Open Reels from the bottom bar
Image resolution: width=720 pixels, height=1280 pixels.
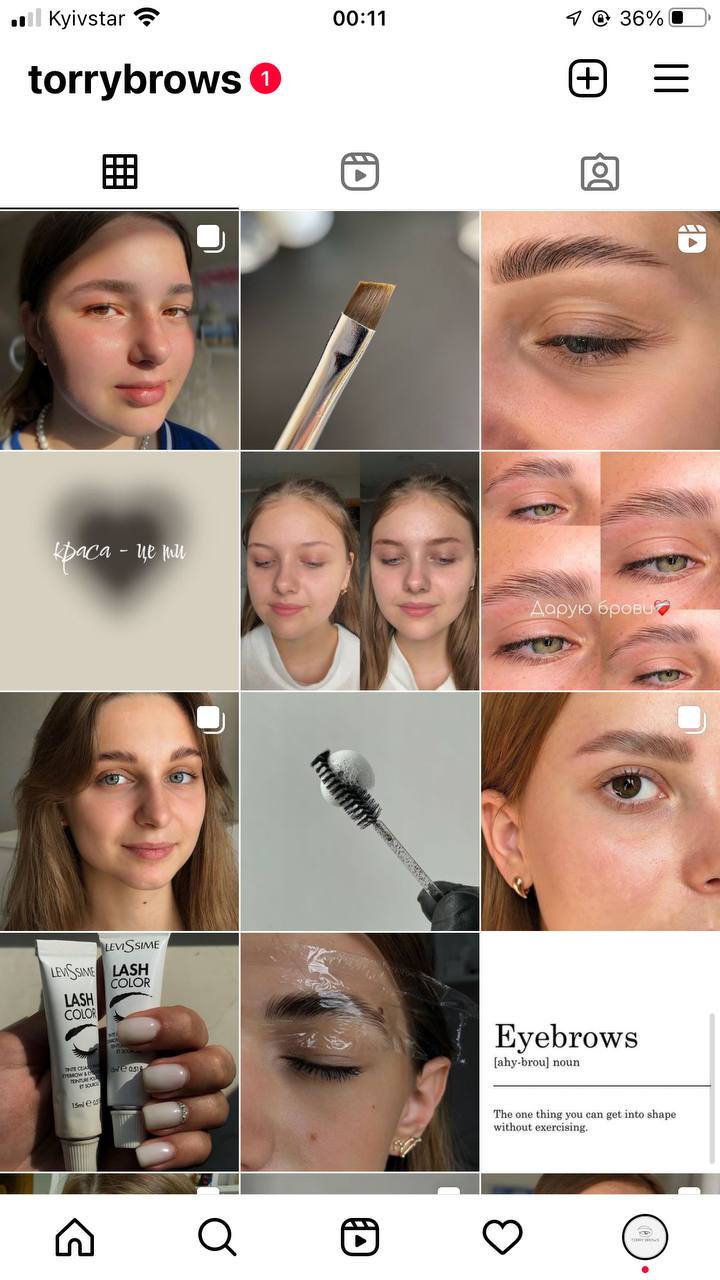360,1238
